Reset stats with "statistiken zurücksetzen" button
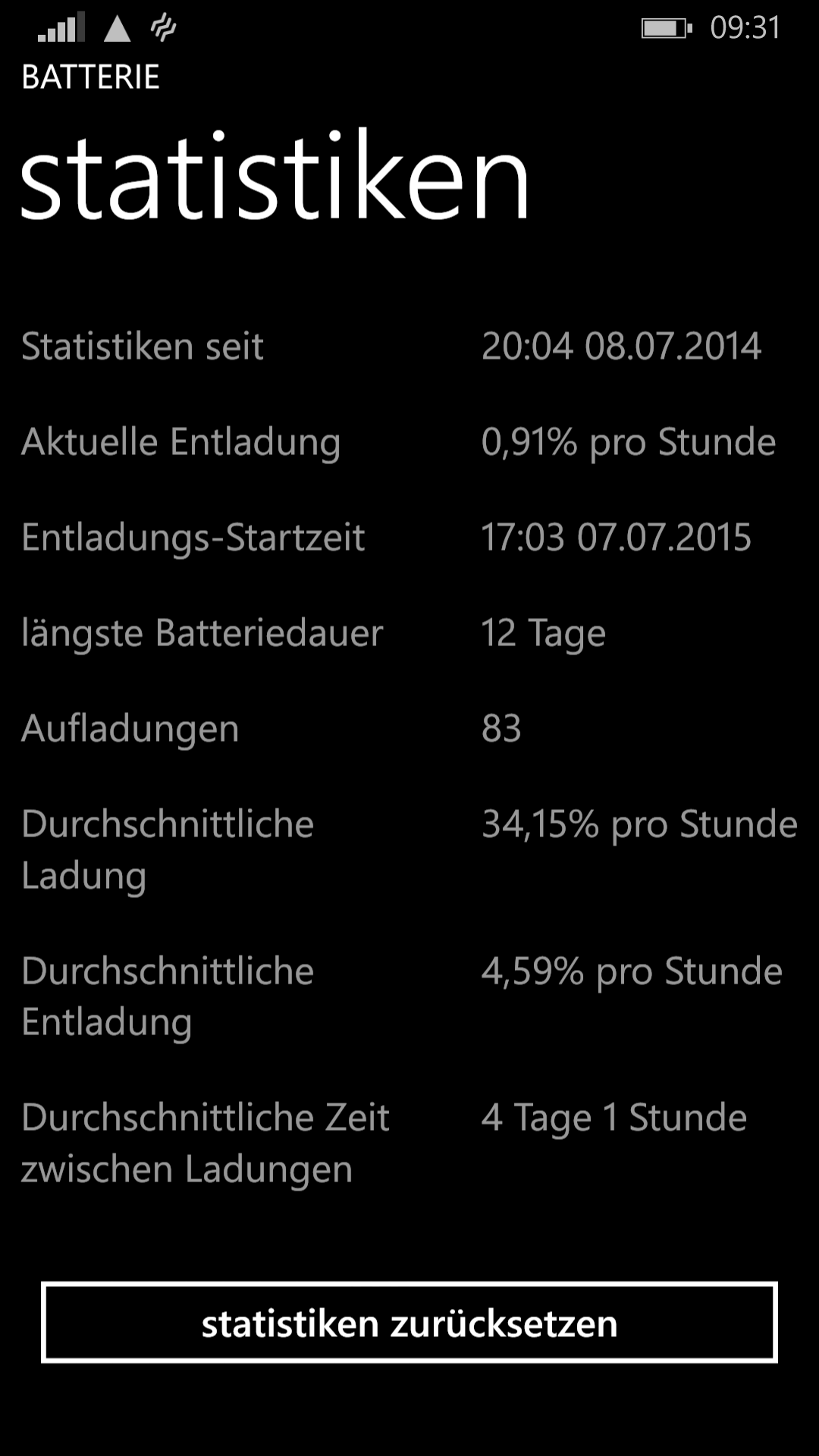The height and width of the screenshot is (1456, 819). click(x=409, y=1323)
